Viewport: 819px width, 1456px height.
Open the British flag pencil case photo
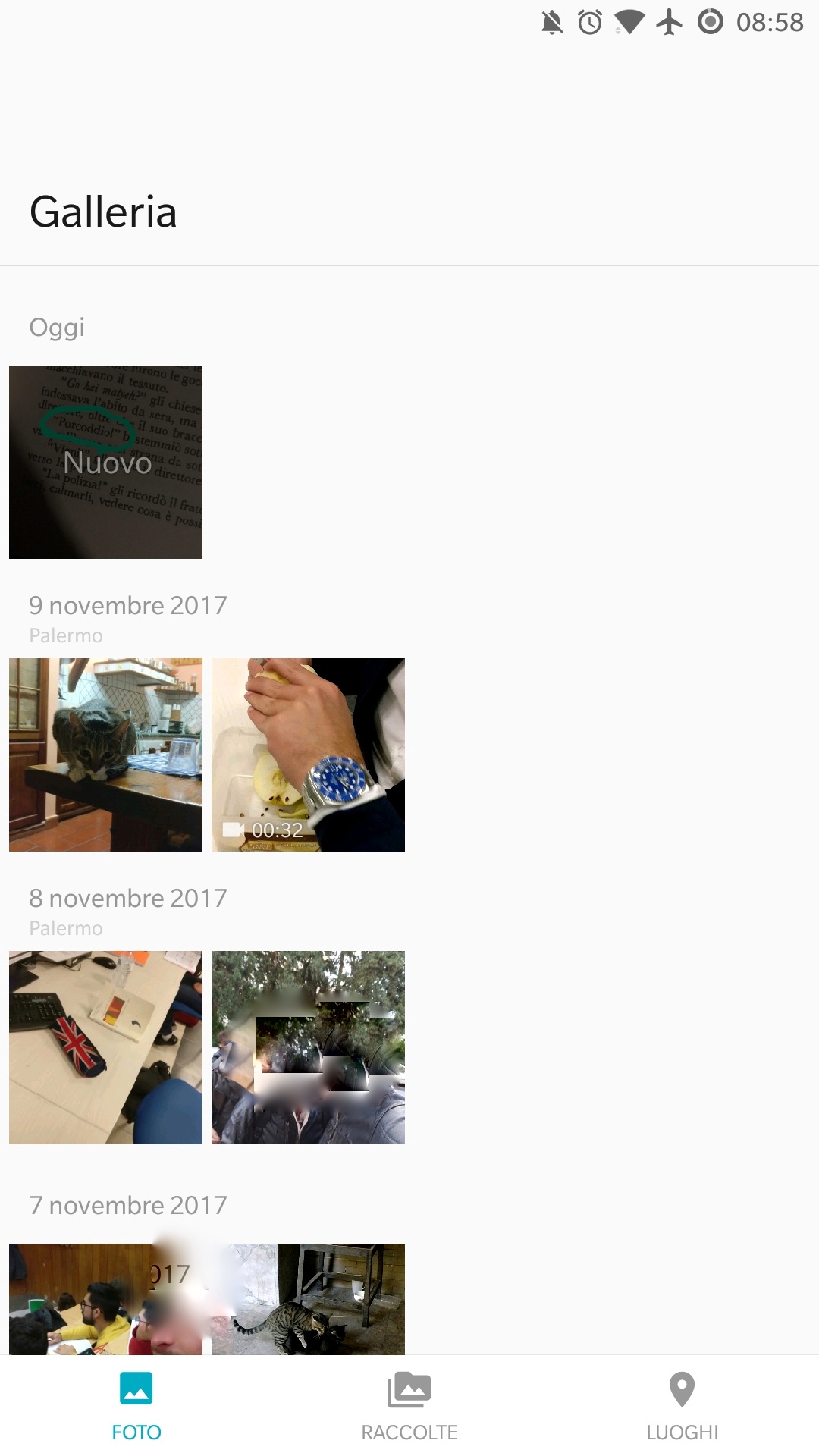[x=105, y=1047]
